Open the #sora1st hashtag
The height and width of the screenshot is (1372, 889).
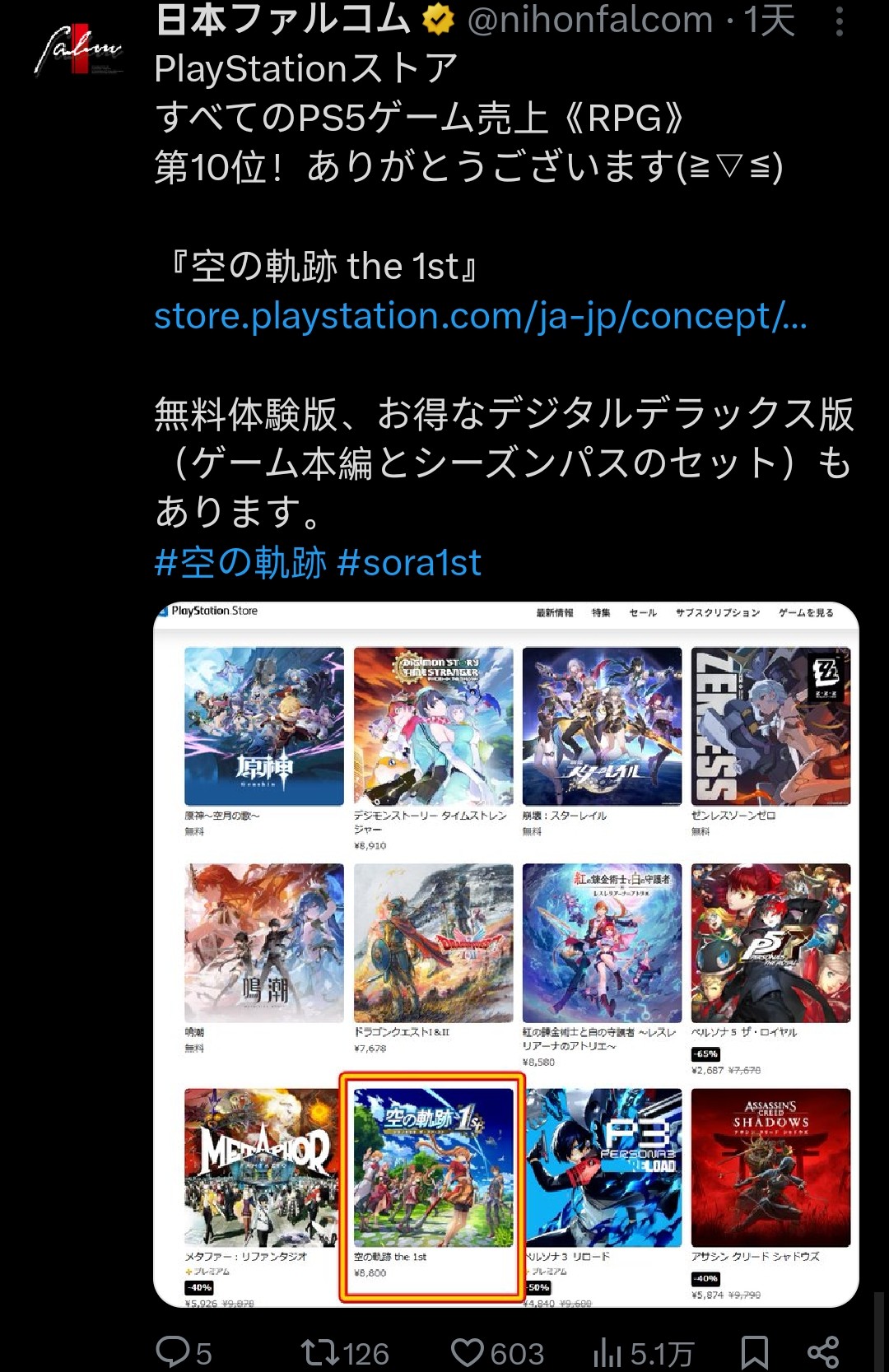pyautogui.click(x=409, y=563)
